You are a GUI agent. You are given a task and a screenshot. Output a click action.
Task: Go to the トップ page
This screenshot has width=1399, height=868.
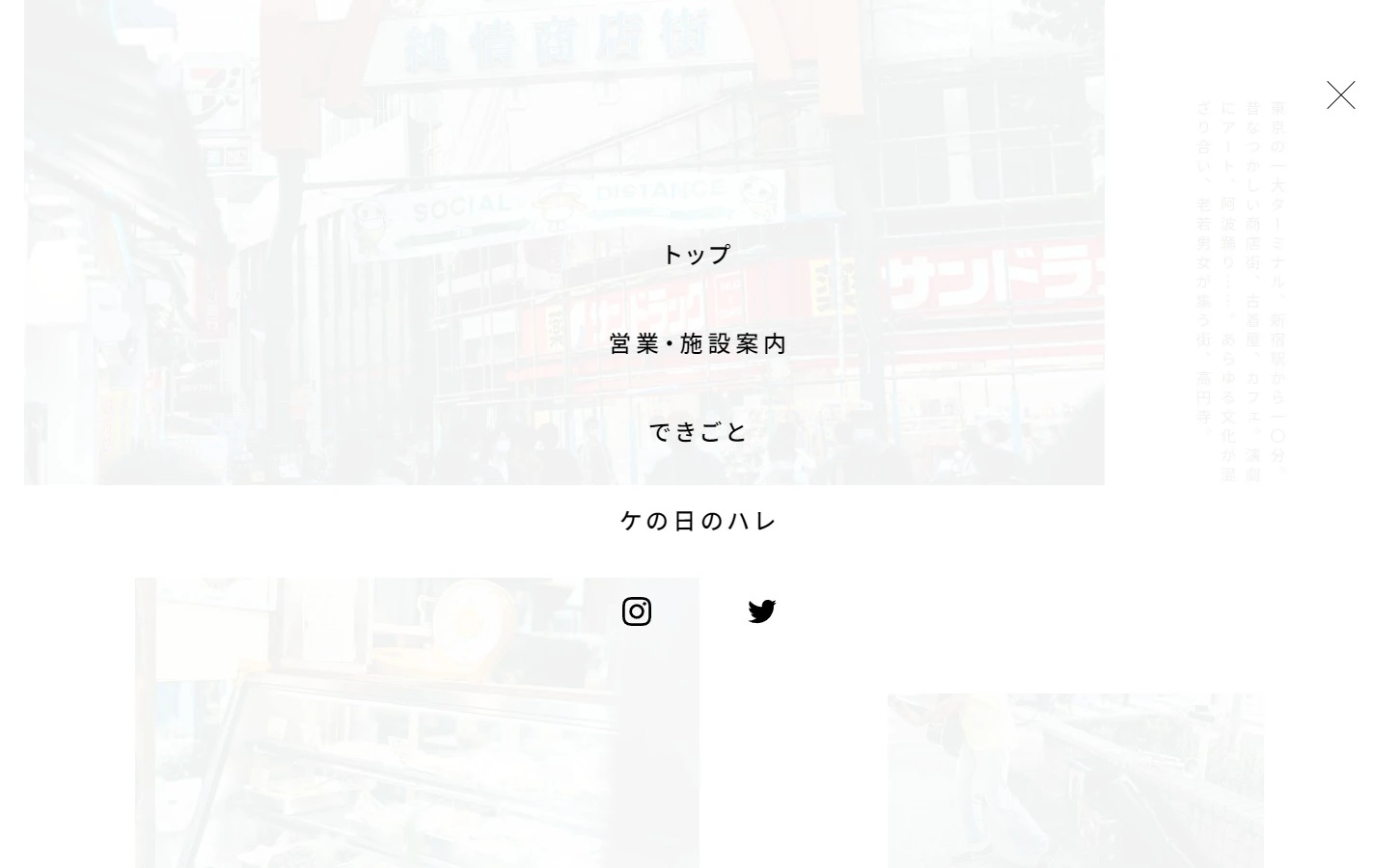698,255
